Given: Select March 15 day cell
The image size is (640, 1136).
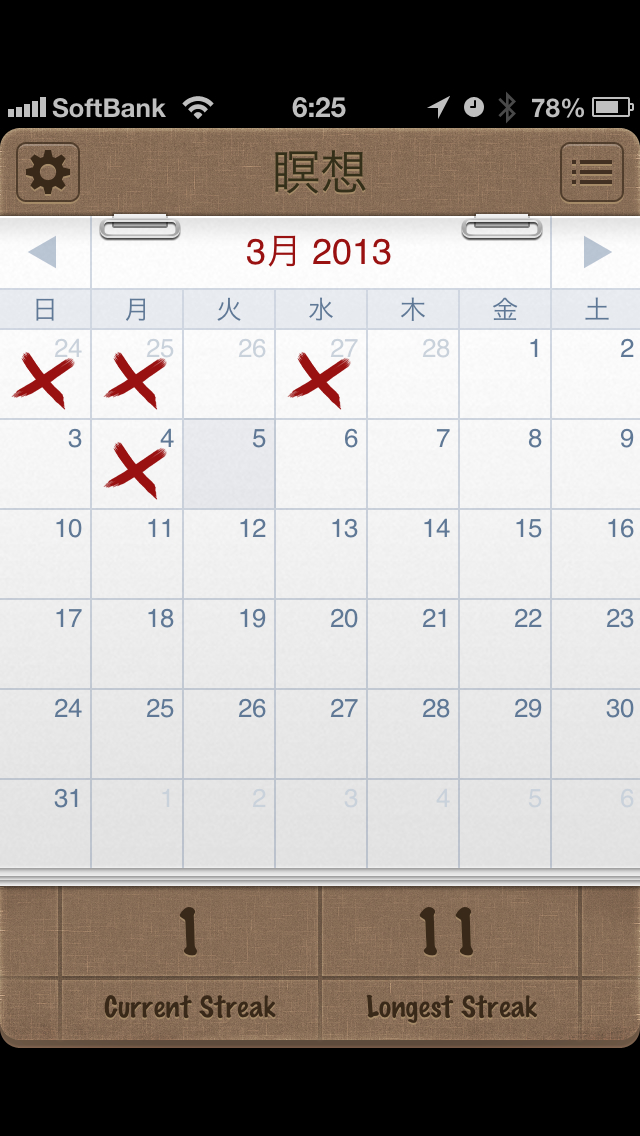Looking at the screenshot, I should [x=505, y=554].
